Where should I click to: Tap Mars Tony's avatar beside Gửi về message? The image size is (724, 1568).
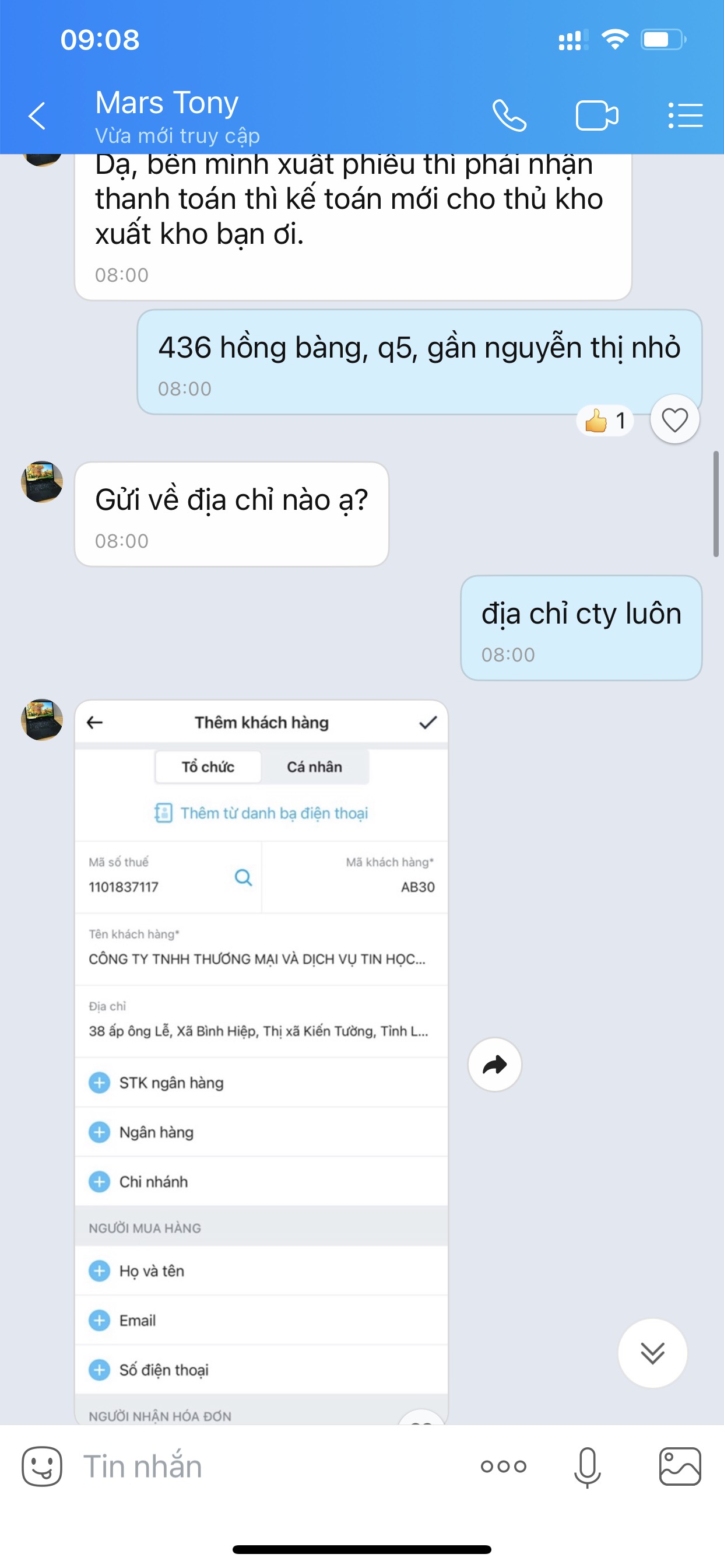tap(42, 481)
